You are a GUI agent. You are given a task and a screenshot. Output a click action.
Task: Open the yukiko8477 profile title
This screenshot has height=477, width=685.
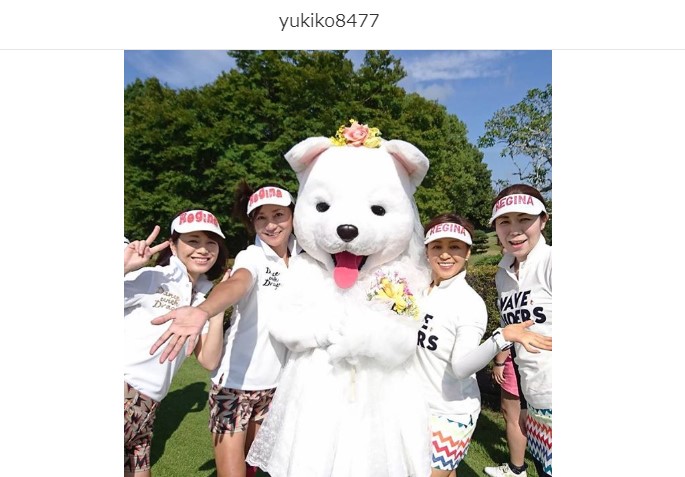coord(329,21)
